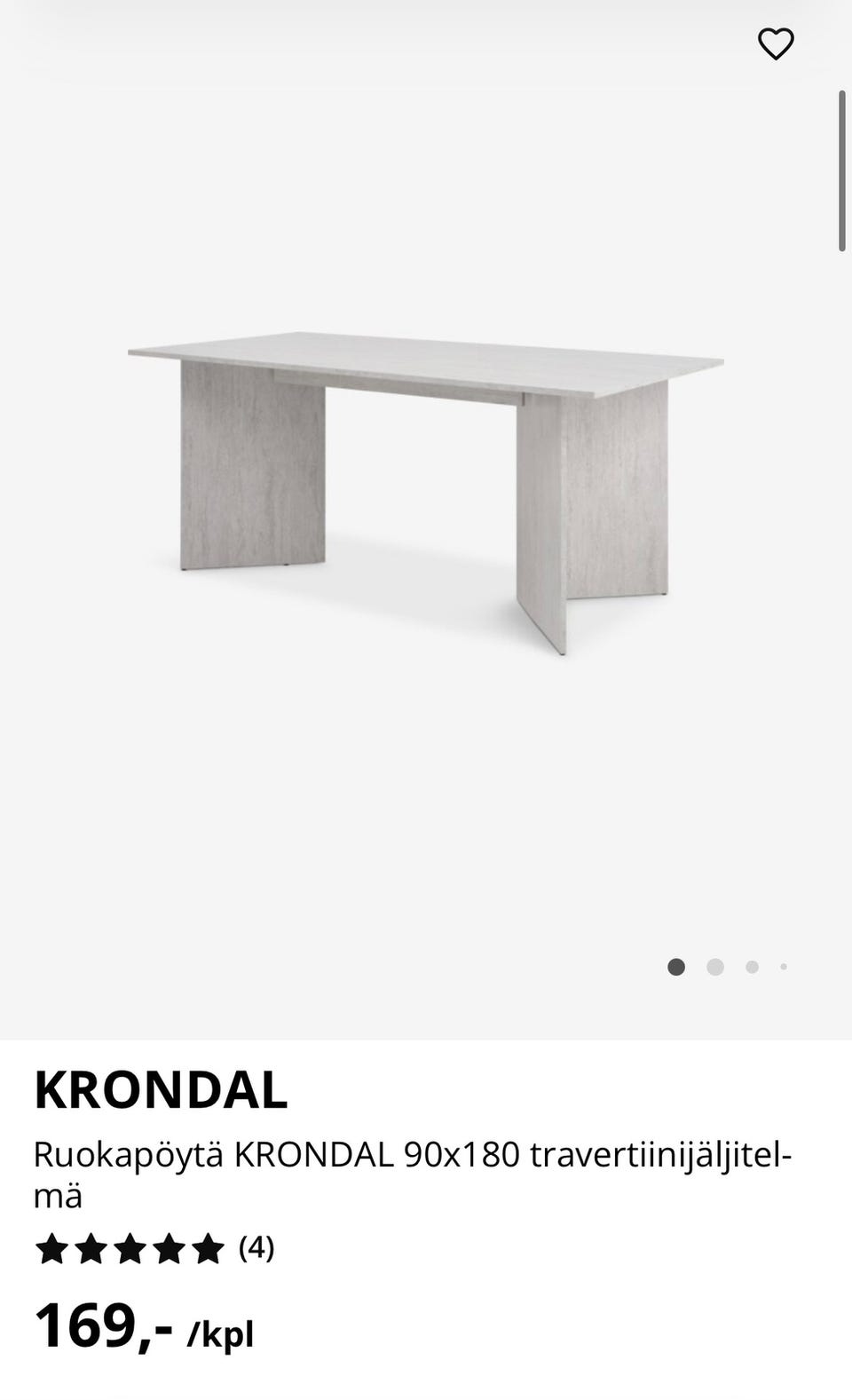The image size is (852, 1400).
Task: Select the third carousel dot
Action: coord(751,967)
